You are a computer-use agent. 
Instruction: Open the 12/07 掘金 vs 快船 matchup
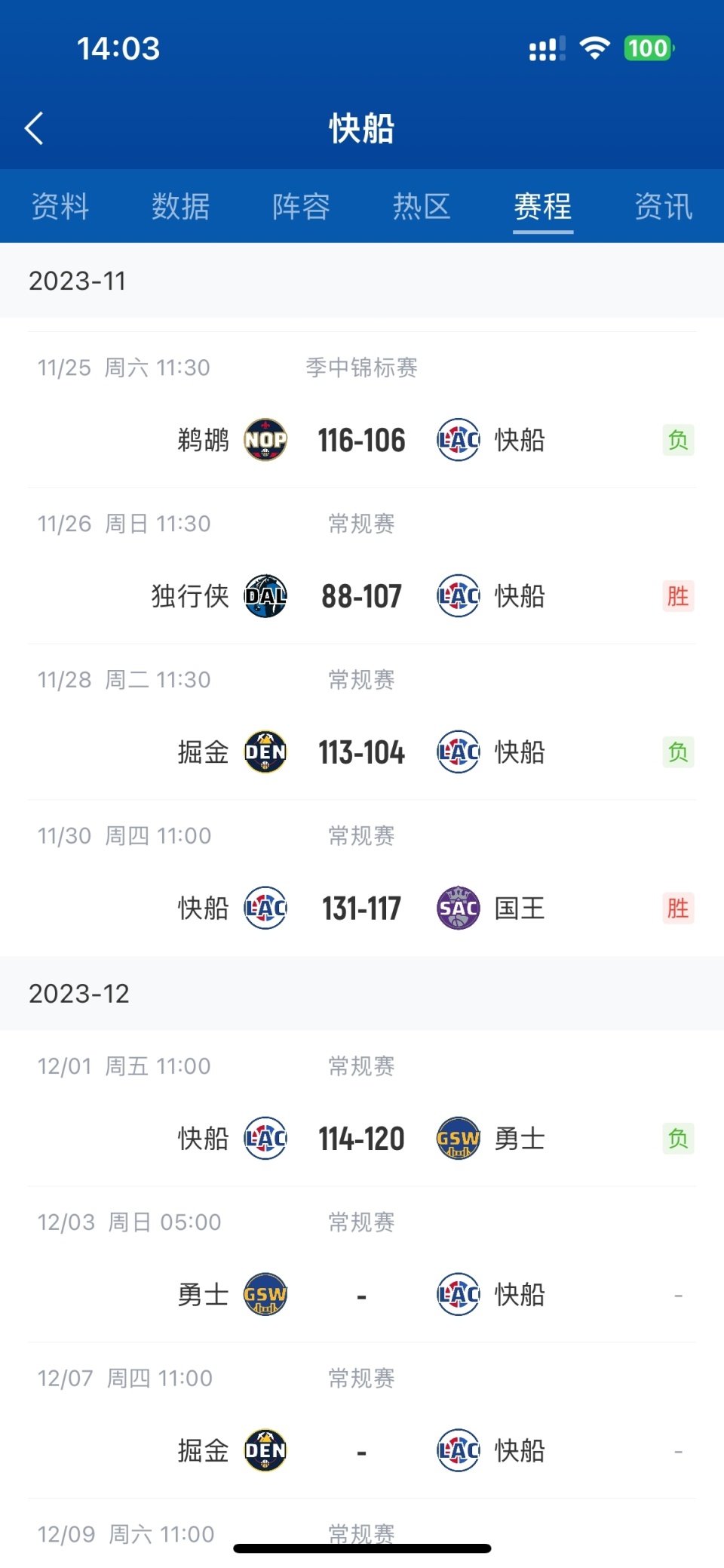point(362,1451)
